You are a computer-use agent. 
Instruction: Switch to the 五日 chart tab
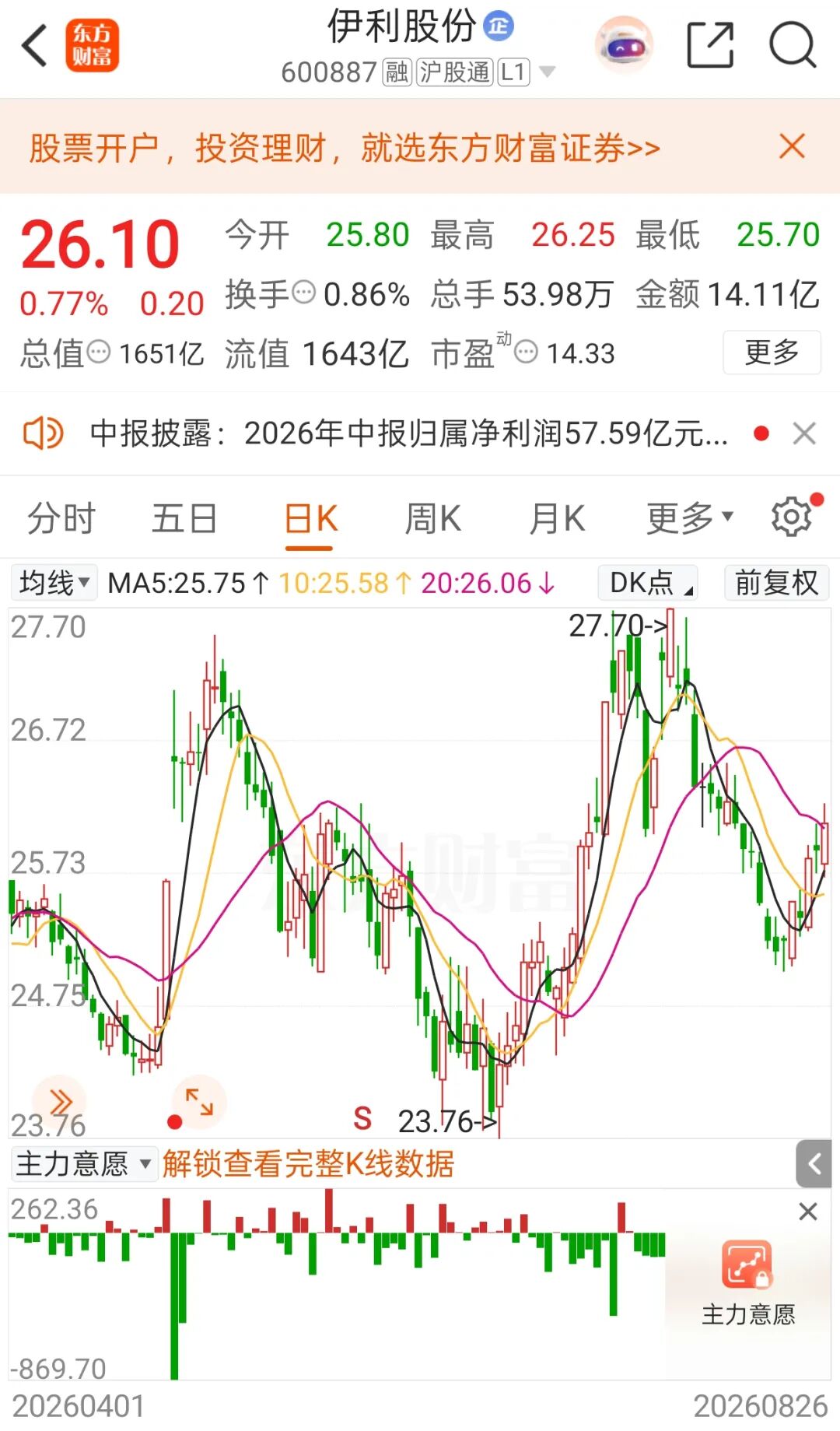[x=184, y=518]
